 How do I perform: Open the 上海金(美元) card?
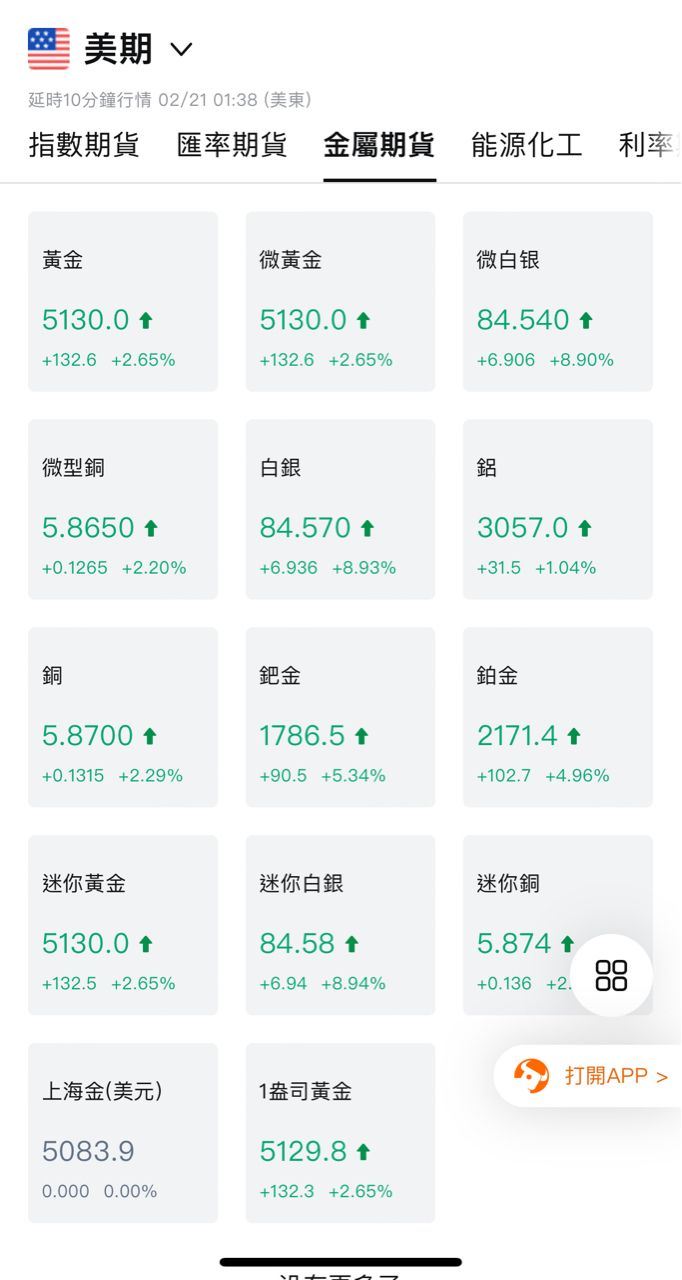pos(122,1133)
